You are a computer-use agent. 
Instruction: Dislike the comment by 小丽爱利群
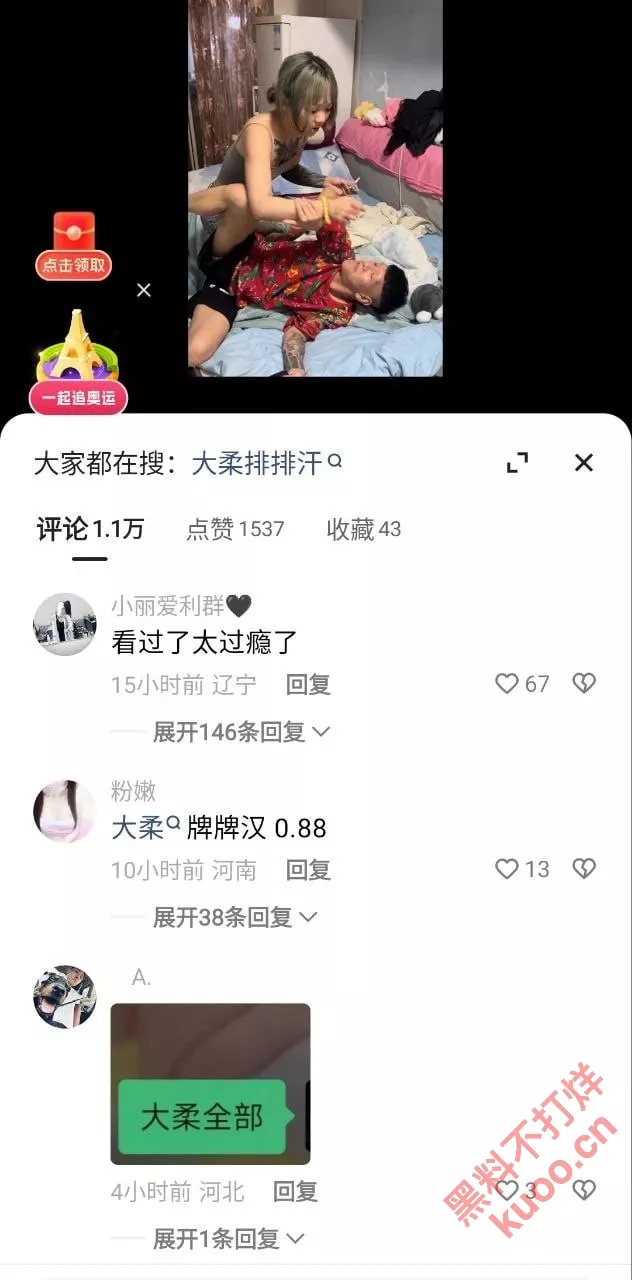pyautogui.click(x=584, y=684)
